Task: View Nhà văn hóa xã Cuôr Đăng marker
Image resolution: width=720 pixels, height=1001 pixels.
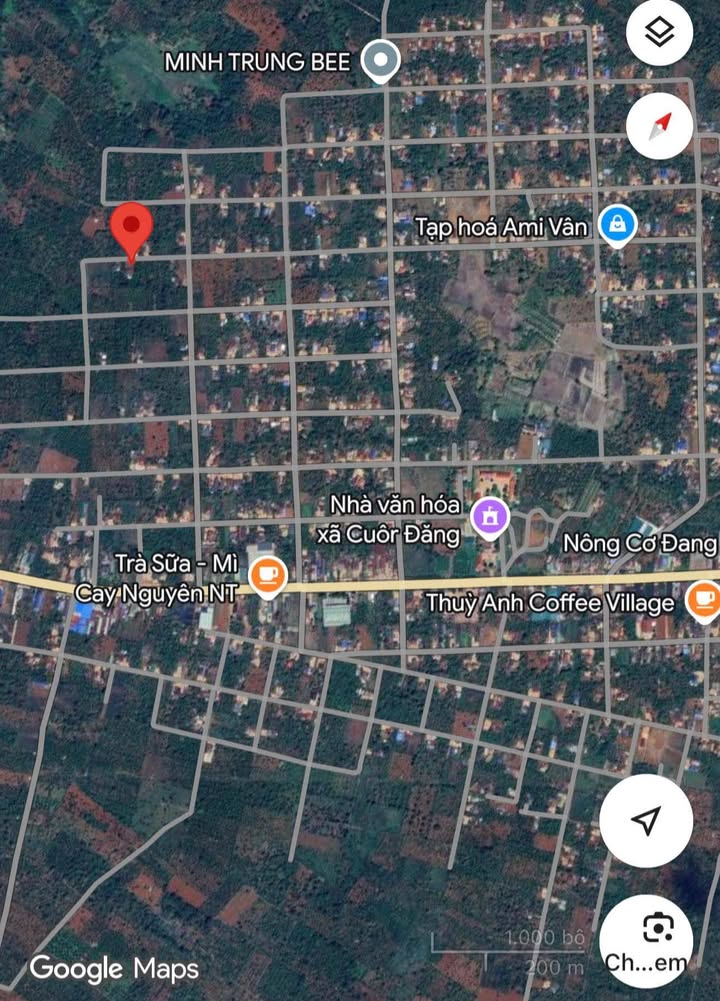Action: tap(490, 518)
